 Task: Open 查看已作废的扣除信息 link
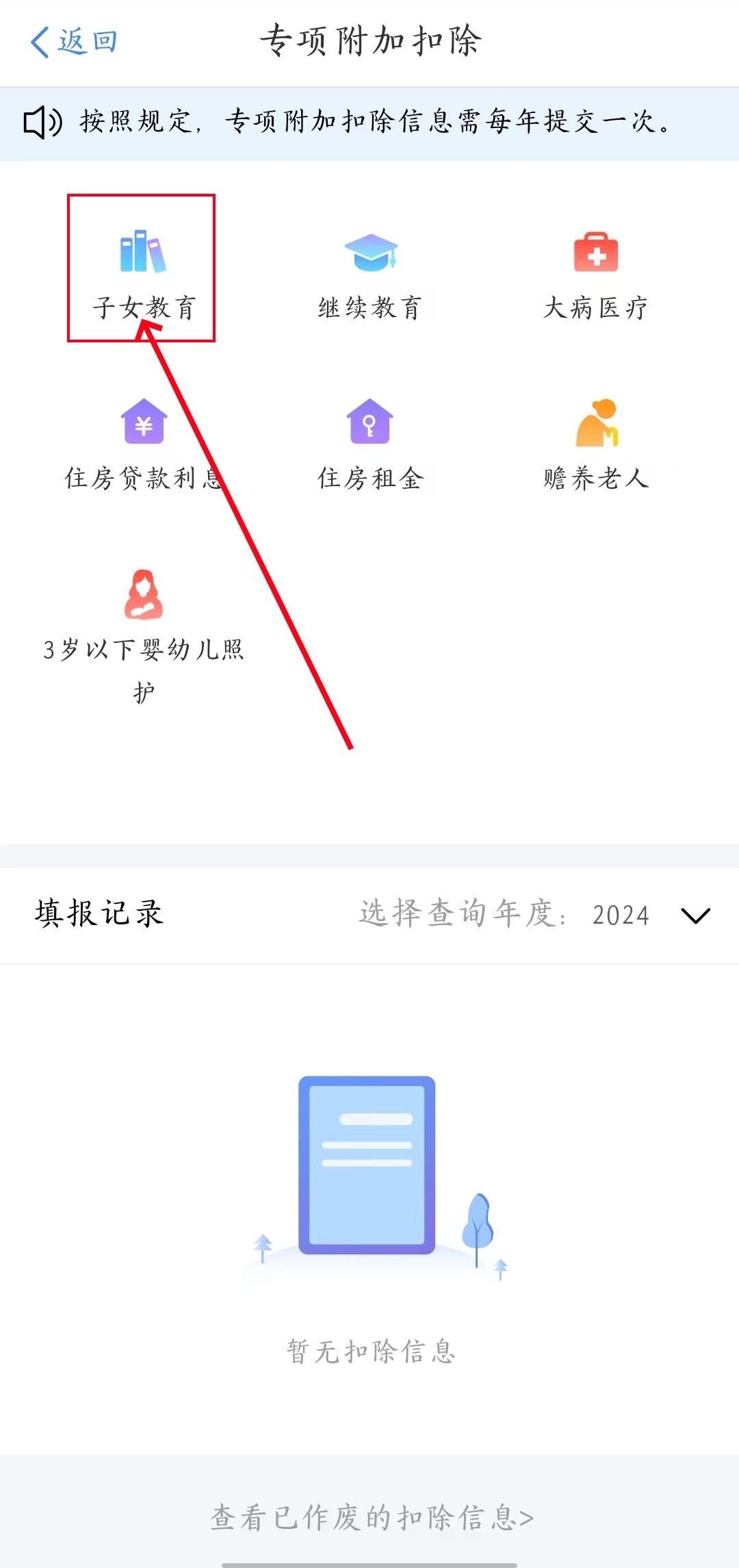tap(371, 1518)
